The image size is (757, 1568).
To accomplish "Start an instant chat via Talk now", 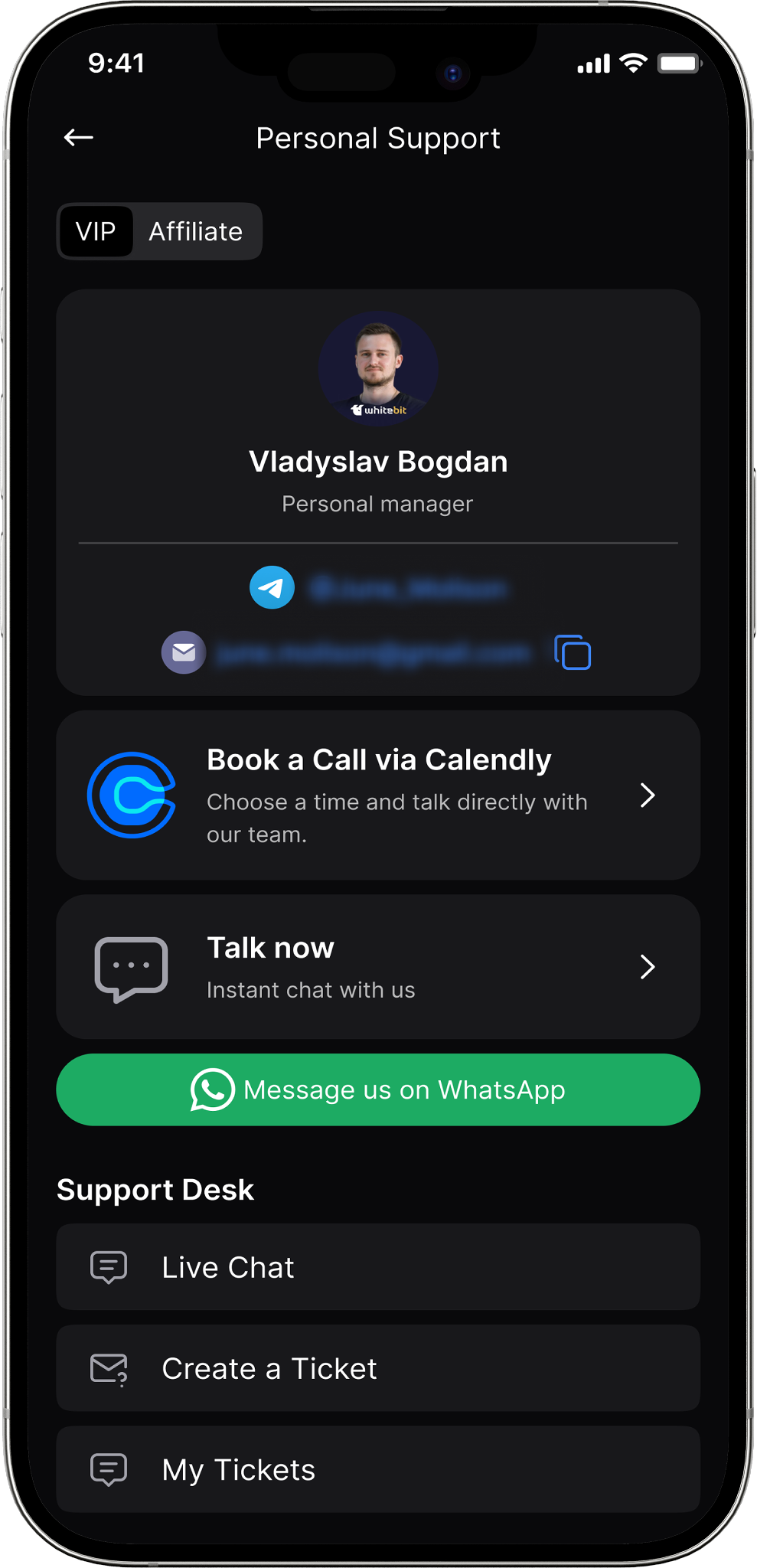I will point(378,967).
